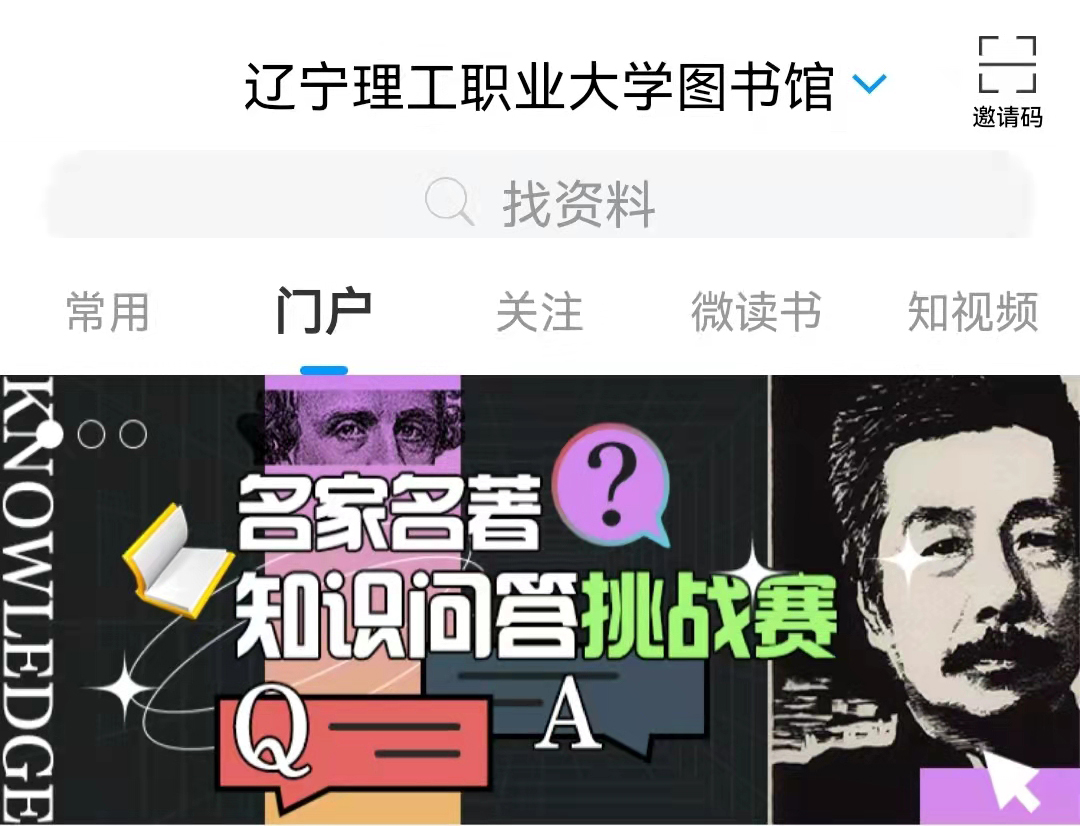Open the 微读书 tab
Screen dimensions: 1080x826
pos(756,312)
